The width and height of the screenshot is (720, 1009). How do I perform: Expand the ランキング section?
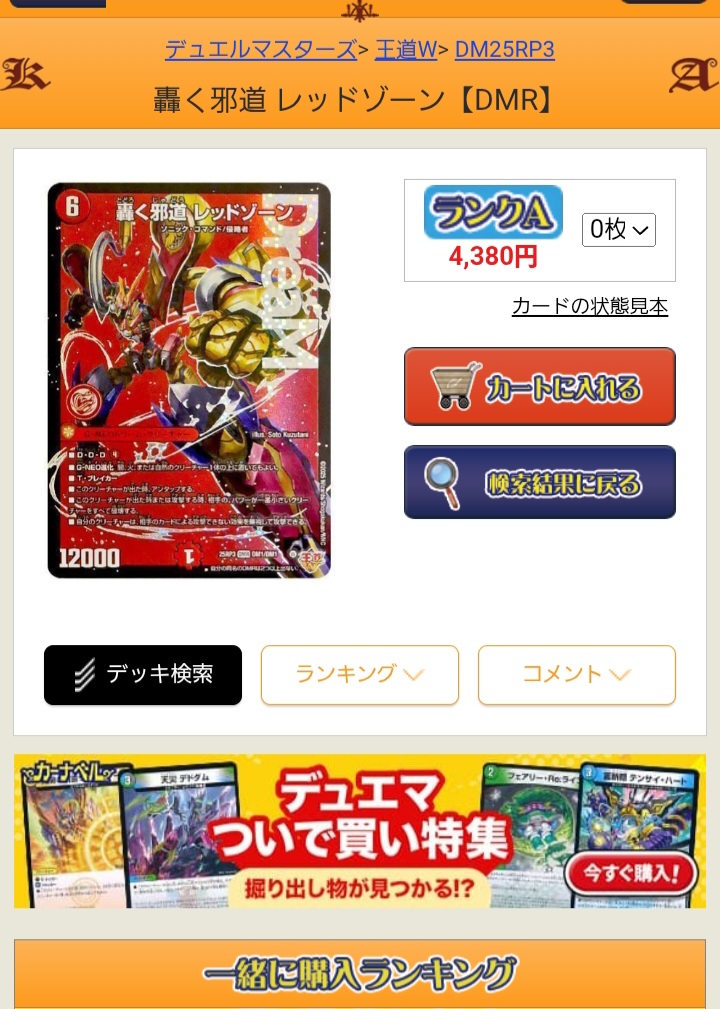coord(360,675)
